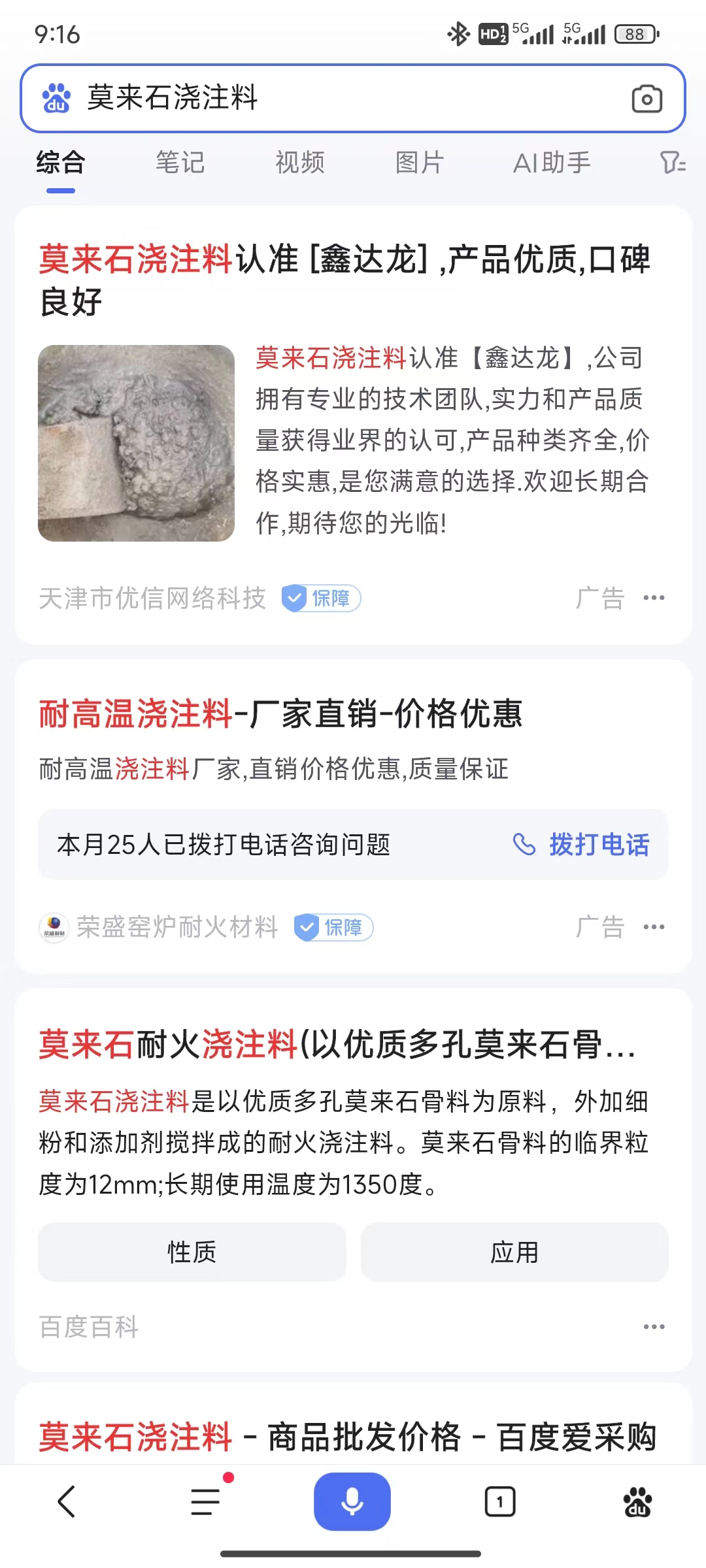
Task: Open the tabs switcher showing 1
Action: [500, 1501]
